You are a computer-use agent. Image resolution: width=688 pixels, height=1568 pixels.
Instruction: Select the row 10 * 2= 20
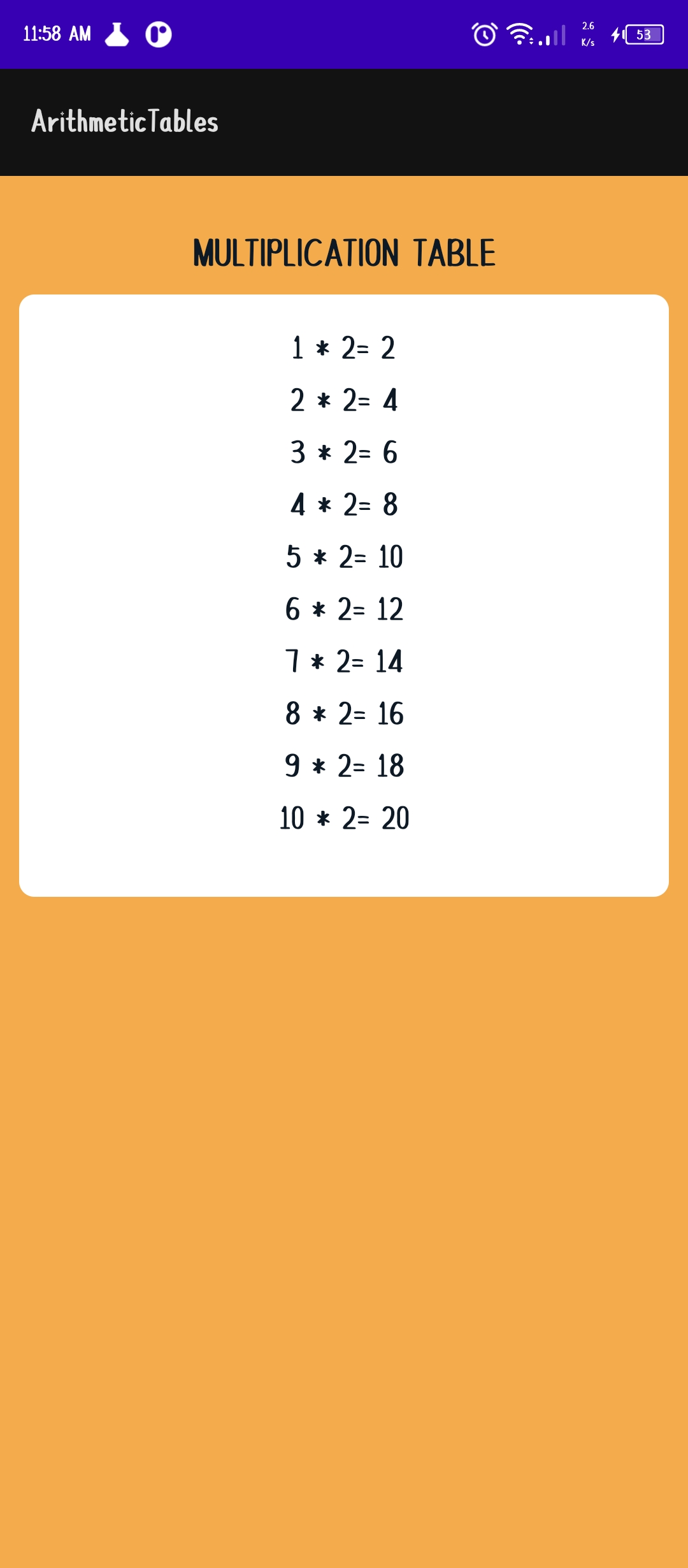pyautogui.click(x=344, y=819)
